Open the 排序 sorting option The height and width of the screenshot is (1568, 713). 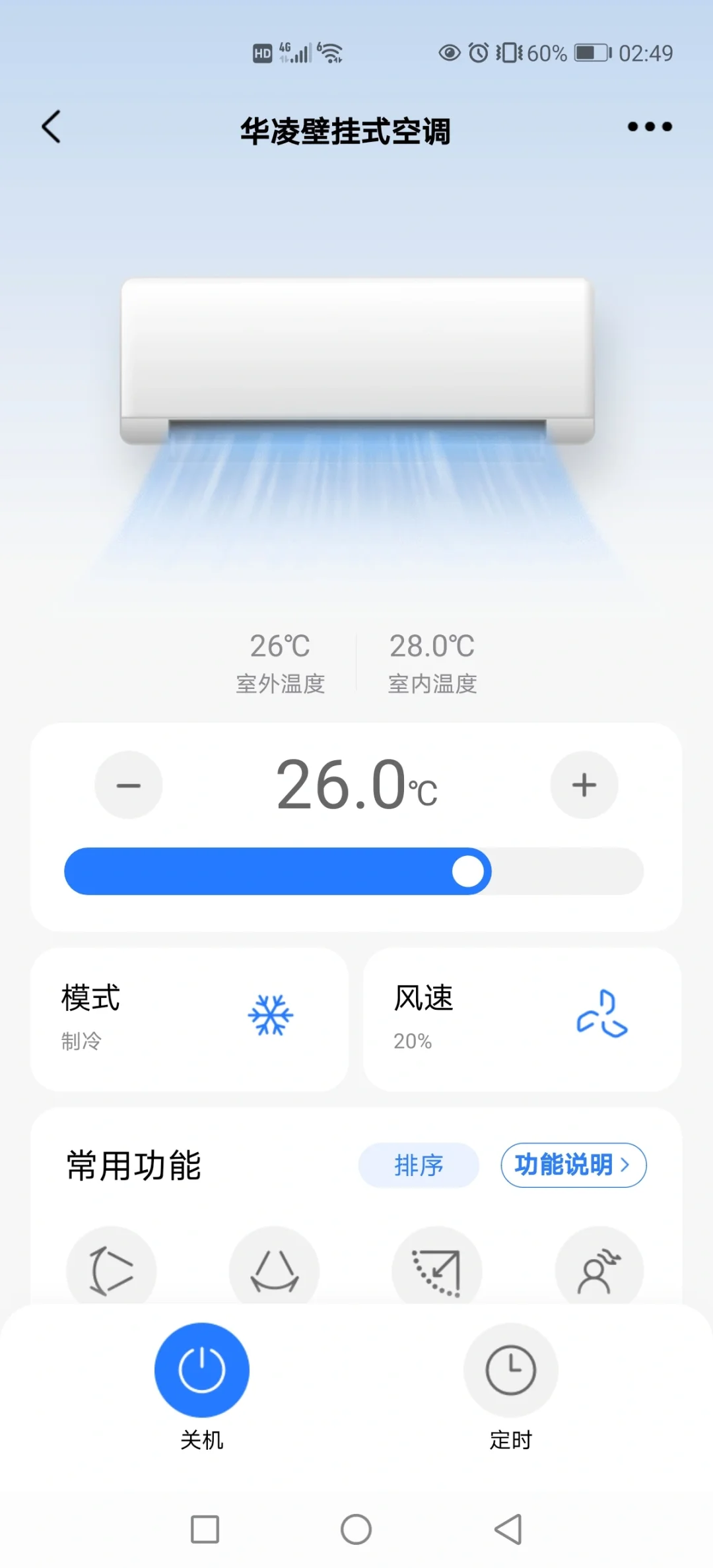tap(419, 1165)
